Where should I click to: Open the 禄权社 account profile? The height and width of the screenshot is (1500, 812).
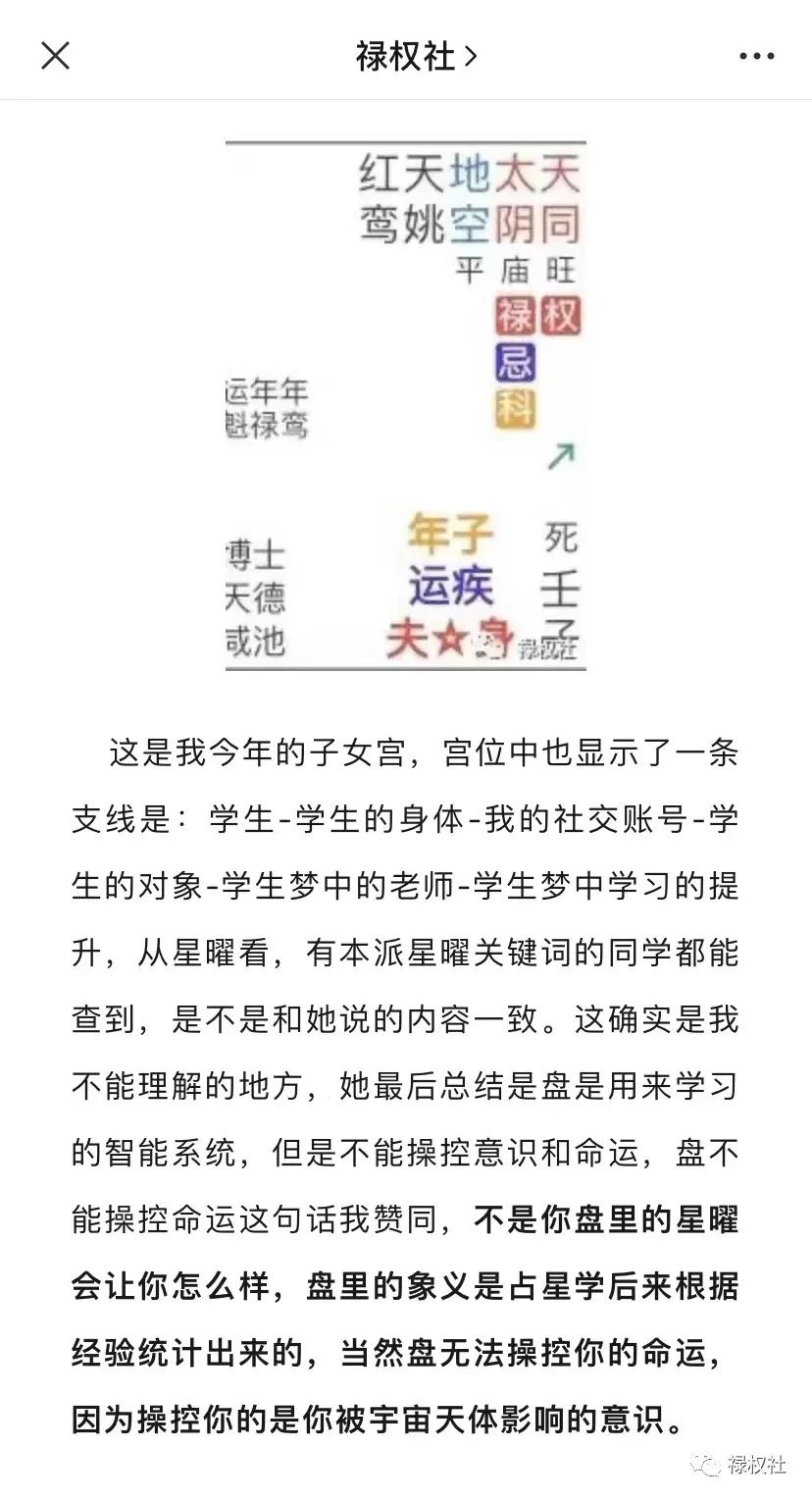click(417, 56)
